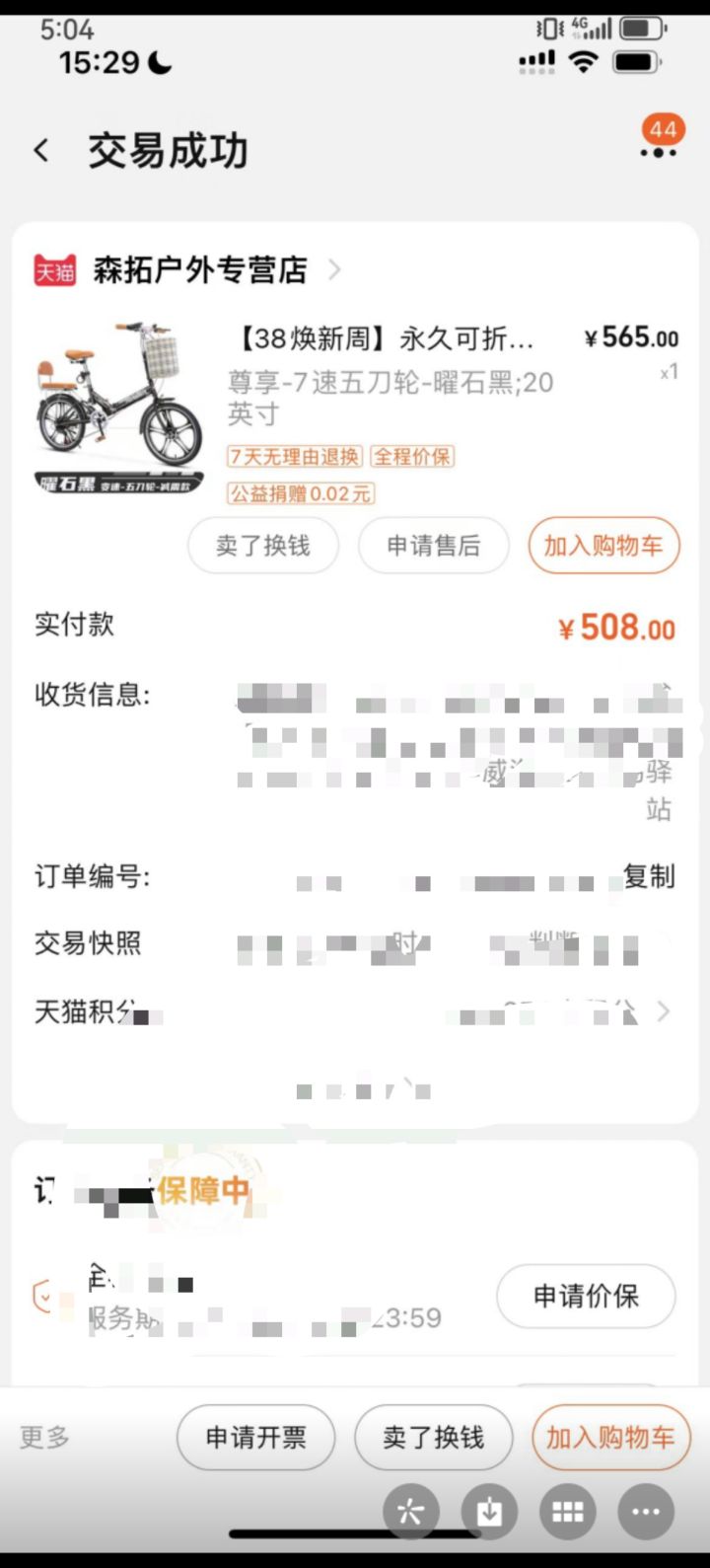Open the 森拓户外专营店 store page
Screen dimensions: 710x1568
[200, 270]
